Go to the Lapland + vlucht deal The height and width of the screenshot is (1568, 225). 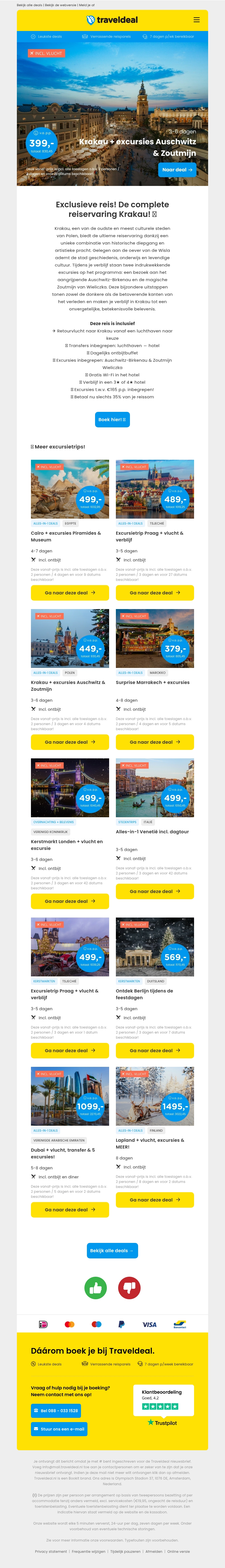tap(154, 1200)
